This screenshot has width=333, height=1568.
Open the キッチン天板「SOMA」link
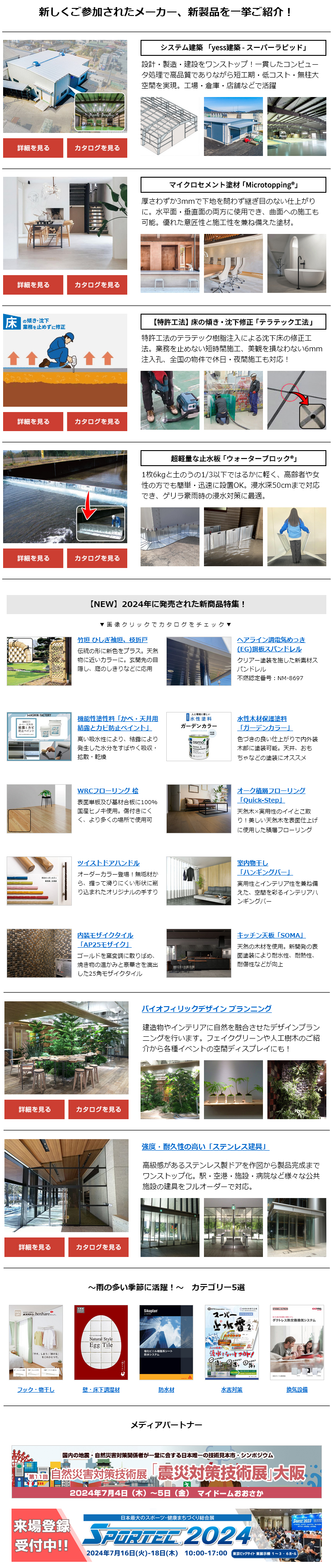[270, 935]
